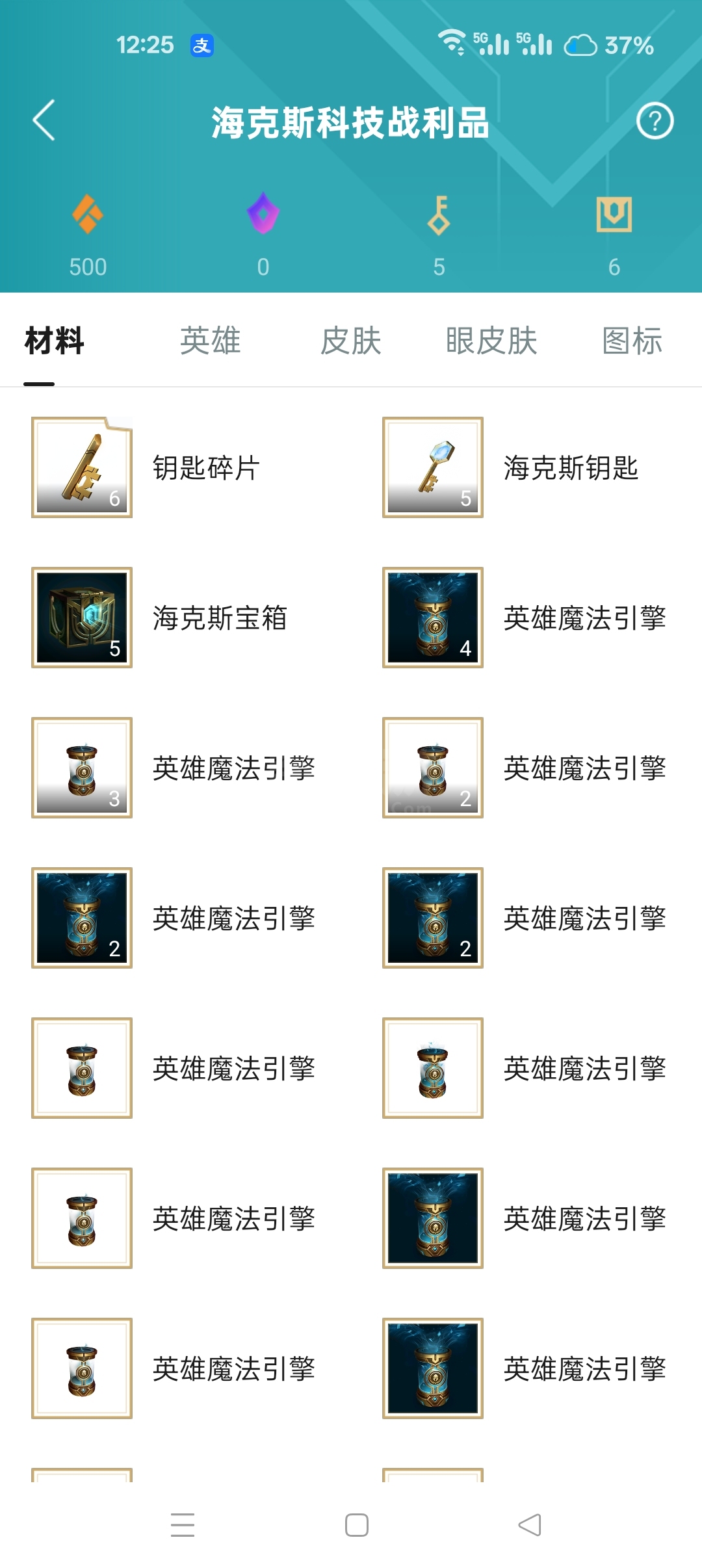Open the 钥匙碎片 item
The height and width of the screenshot is (1568, 702).
click(82, 467)
